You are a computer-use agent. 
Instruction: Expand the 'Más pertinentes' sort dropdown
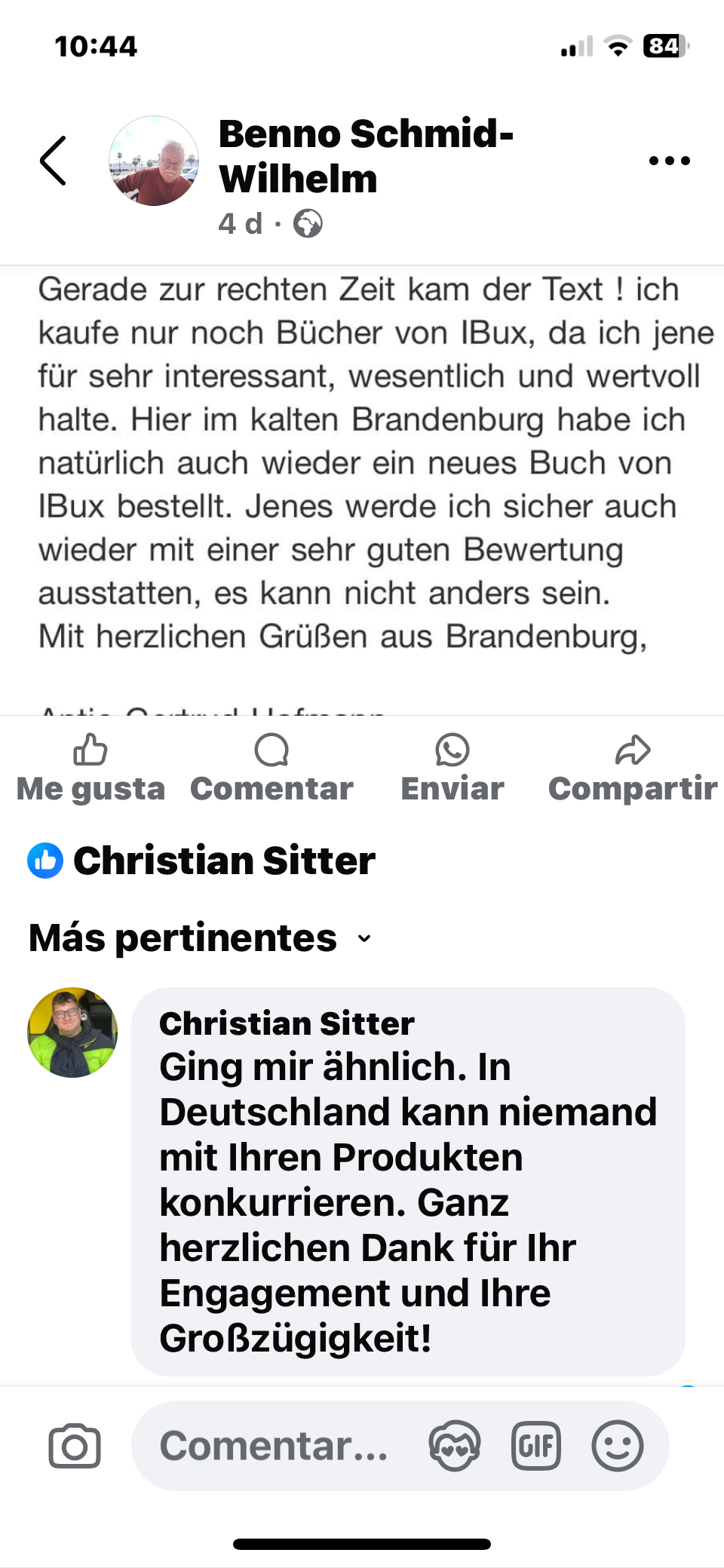coord(183,937)
